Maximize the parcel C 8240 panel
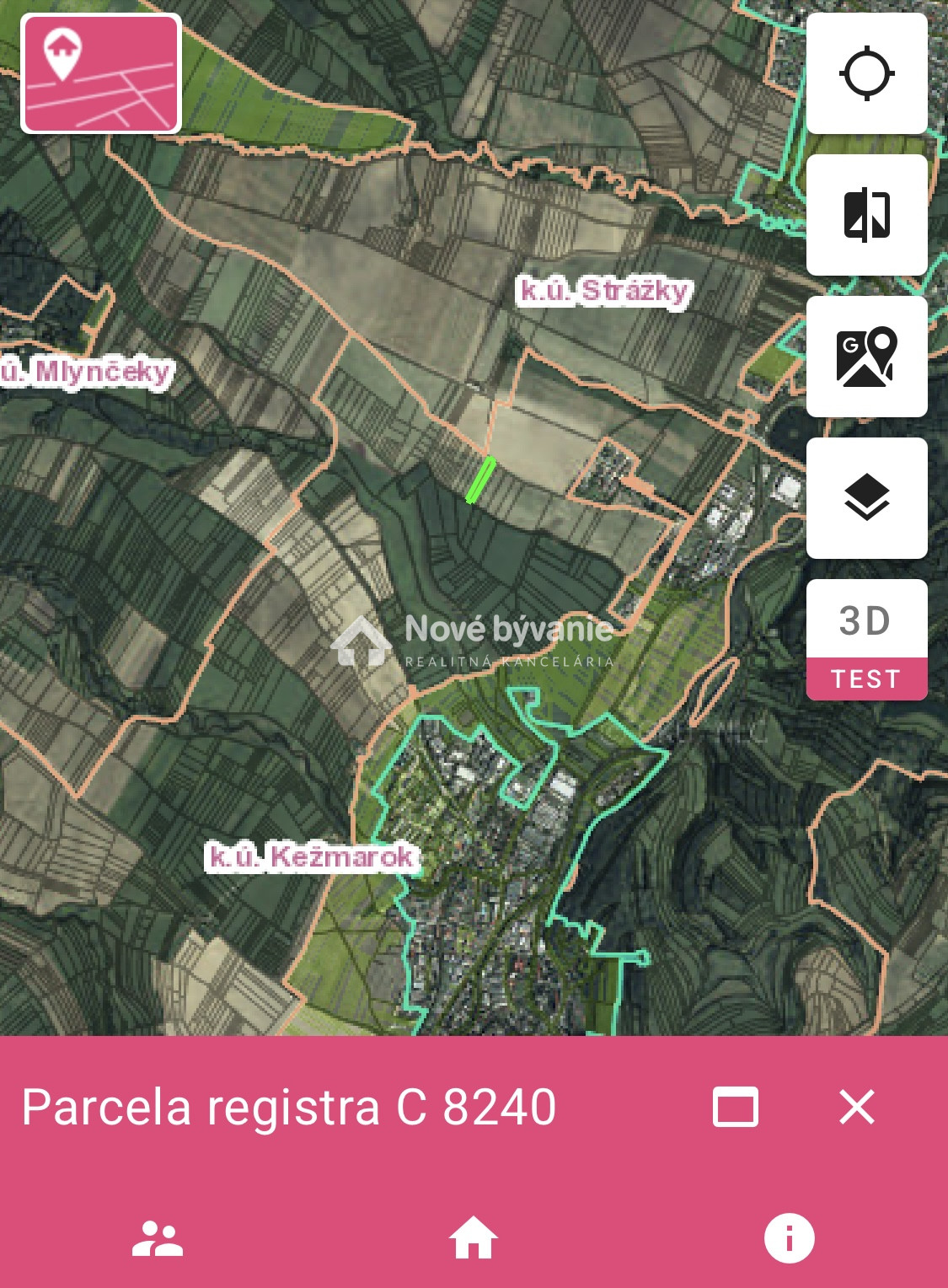 coord(735,1107)
